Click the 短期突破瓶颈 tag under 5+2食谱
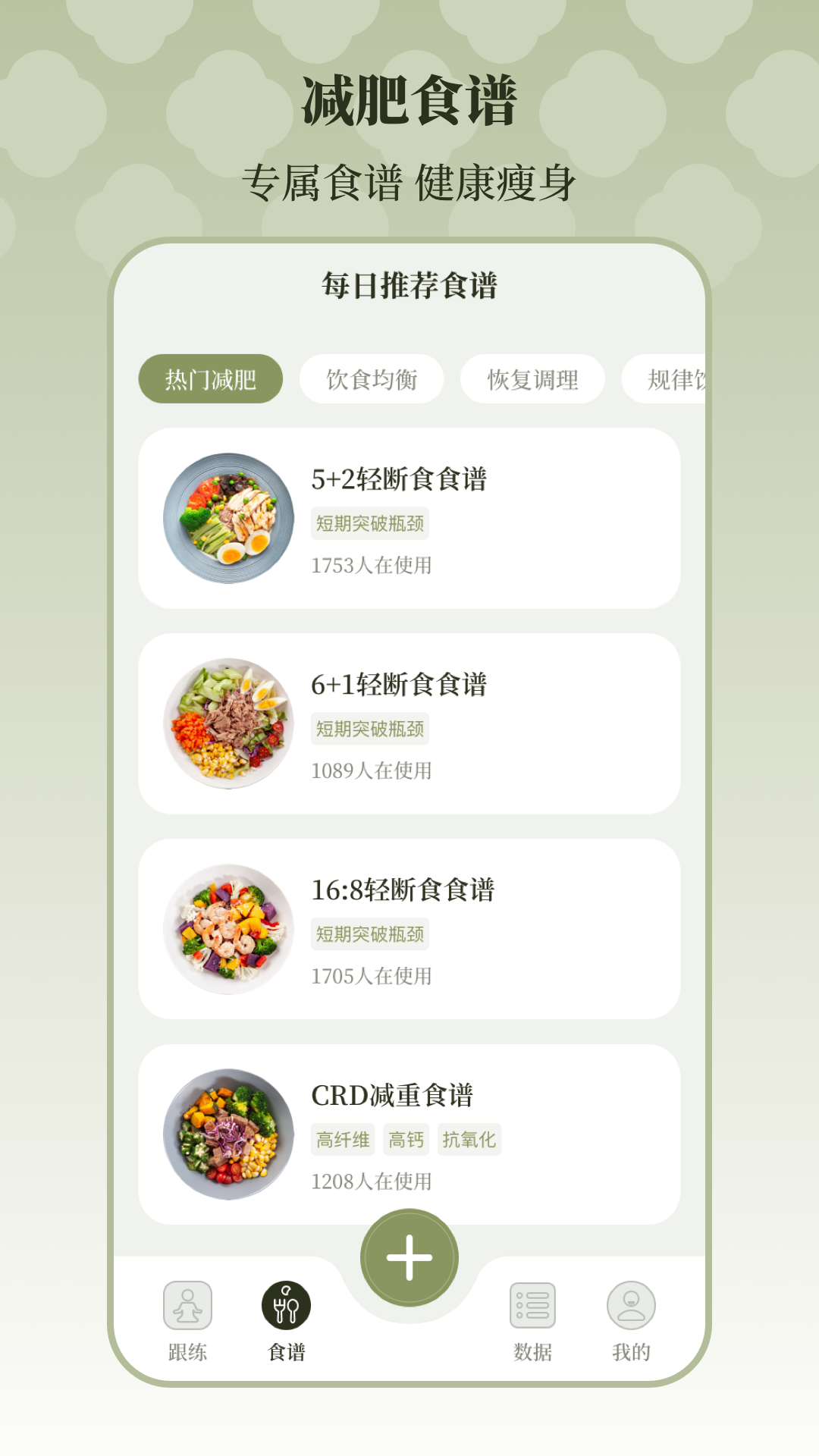Image resolution: width=819 pixels, height=1456 pixels. (x=369, y=525)
